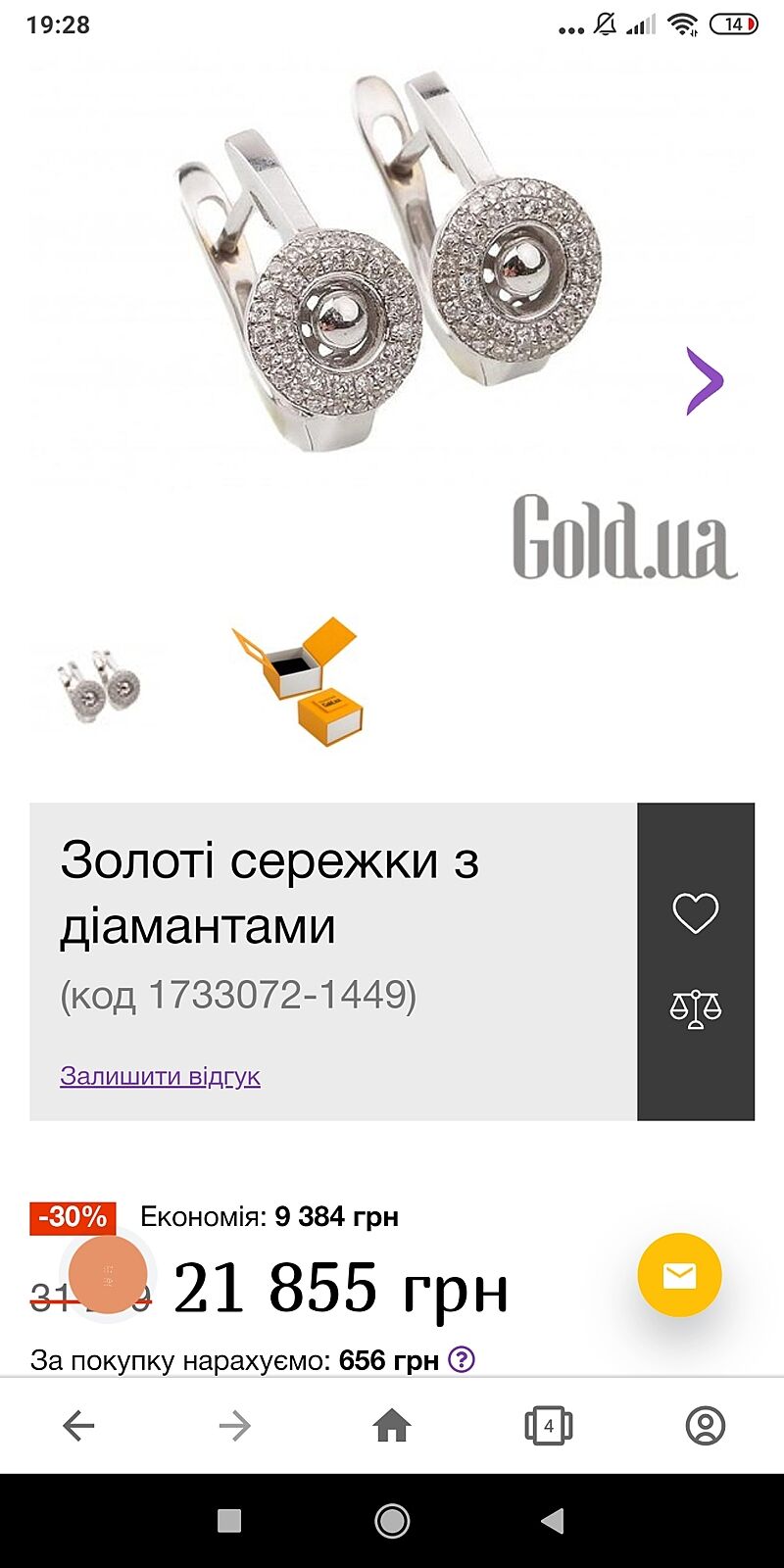Go back to the previous page
Screen dimensions: 784x1568
coord(78,1426)
